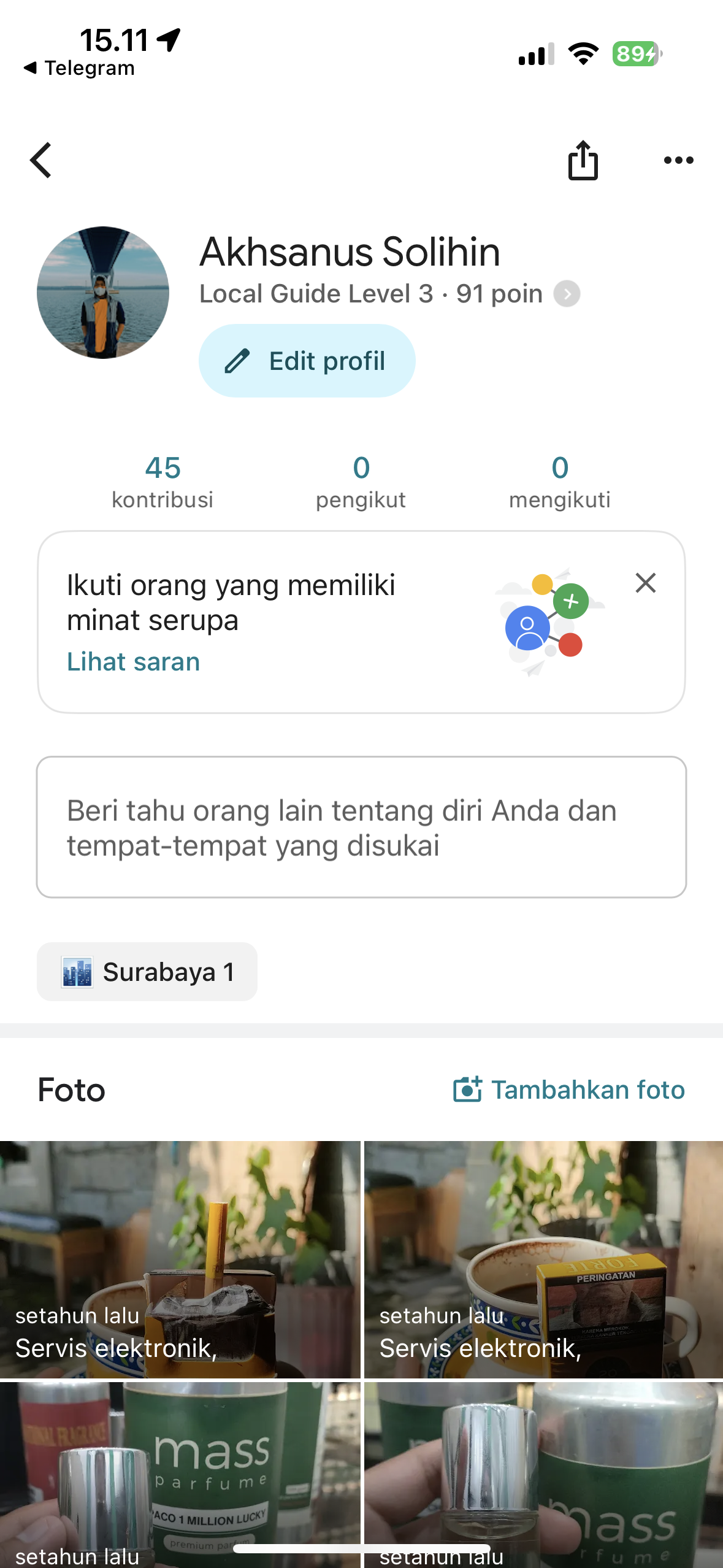Open the photo with the silver perfume cap
Screen dimensions: 723x1568
[544, 1474]
